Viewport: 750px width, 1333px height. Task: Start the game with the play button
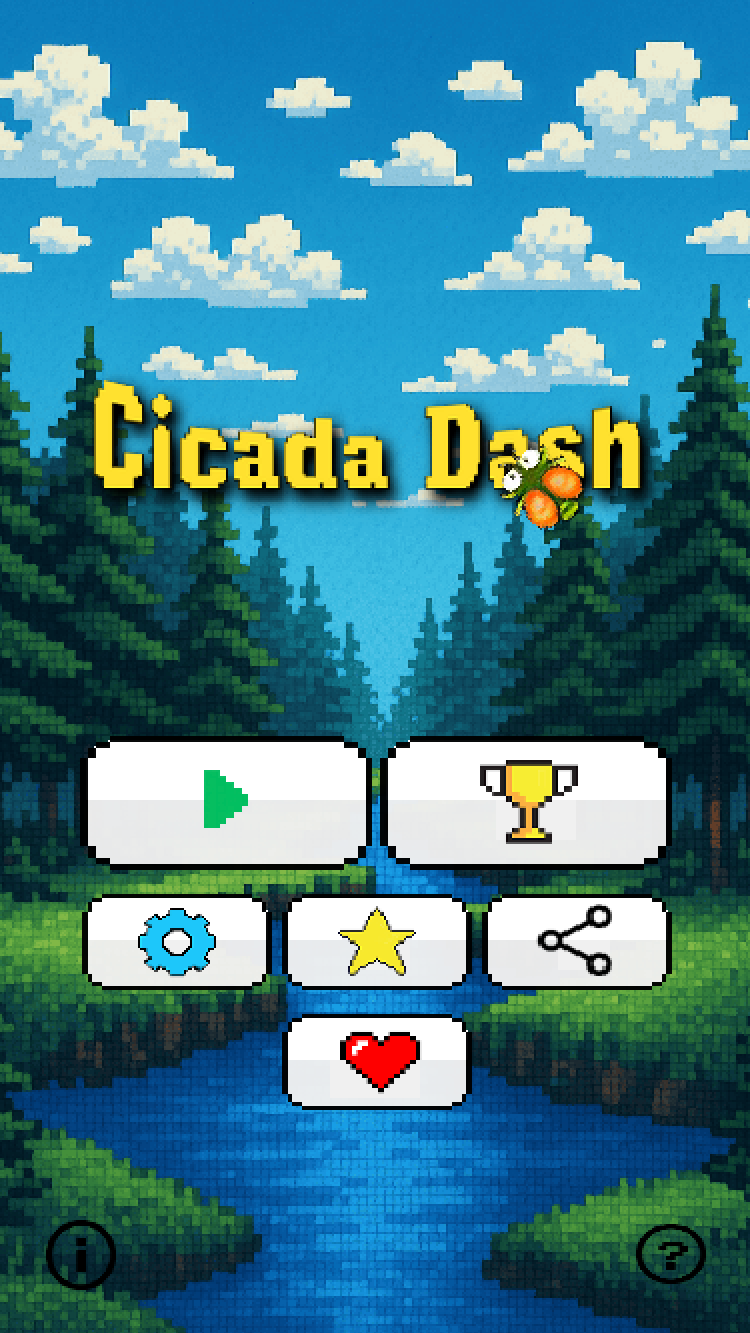point(226,801)
